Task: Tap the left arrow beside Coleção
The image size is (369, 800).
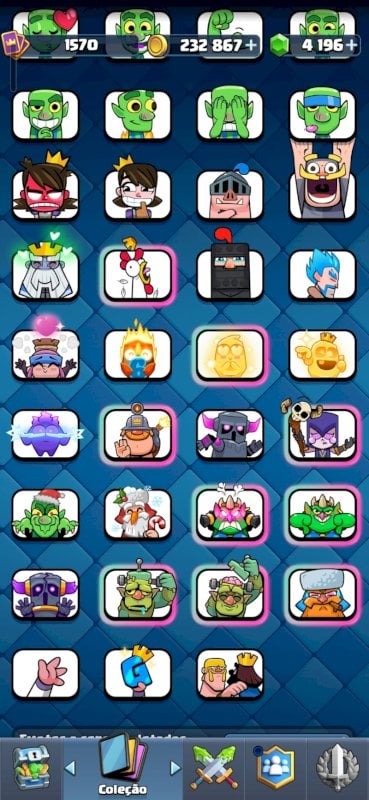Action: pos(70,768)
